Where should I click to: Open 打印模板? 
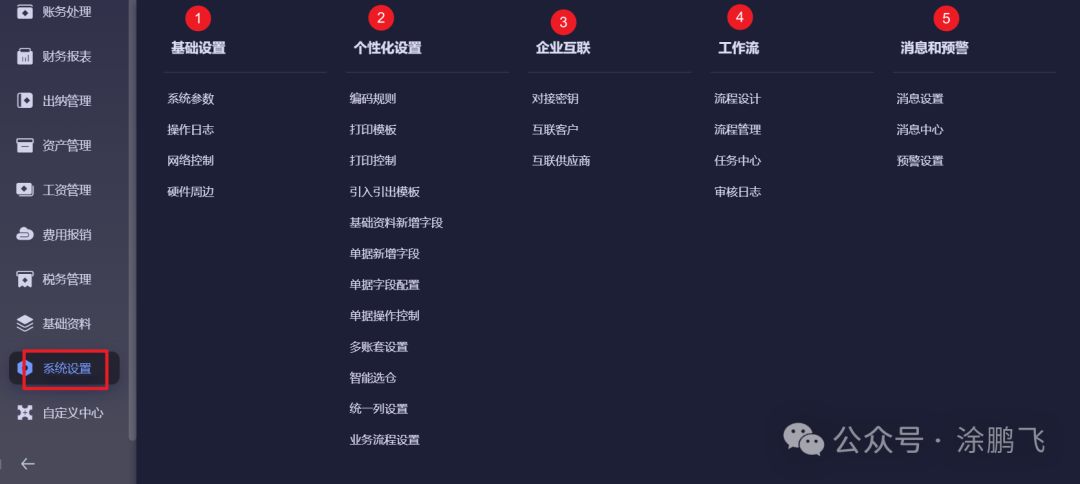point(372,130)
